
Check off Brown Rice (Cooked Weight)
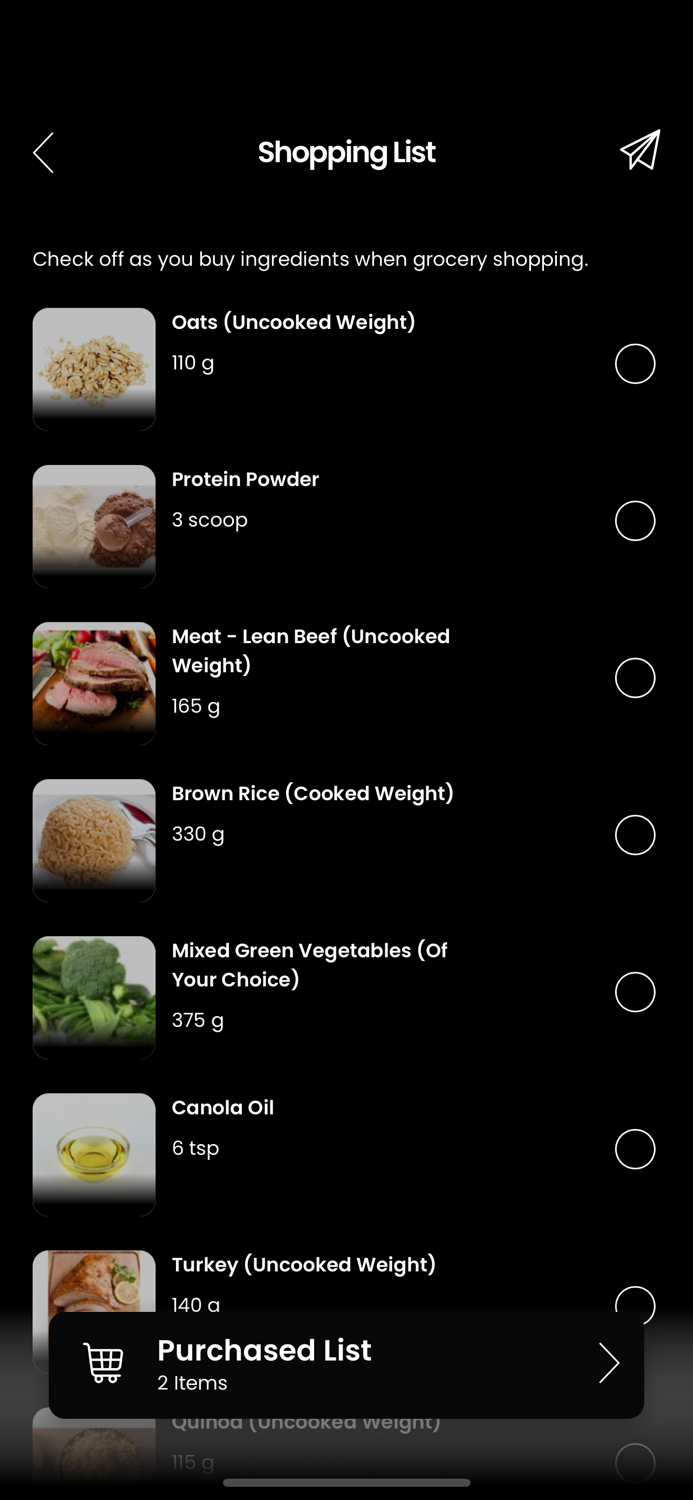[635, 835]
